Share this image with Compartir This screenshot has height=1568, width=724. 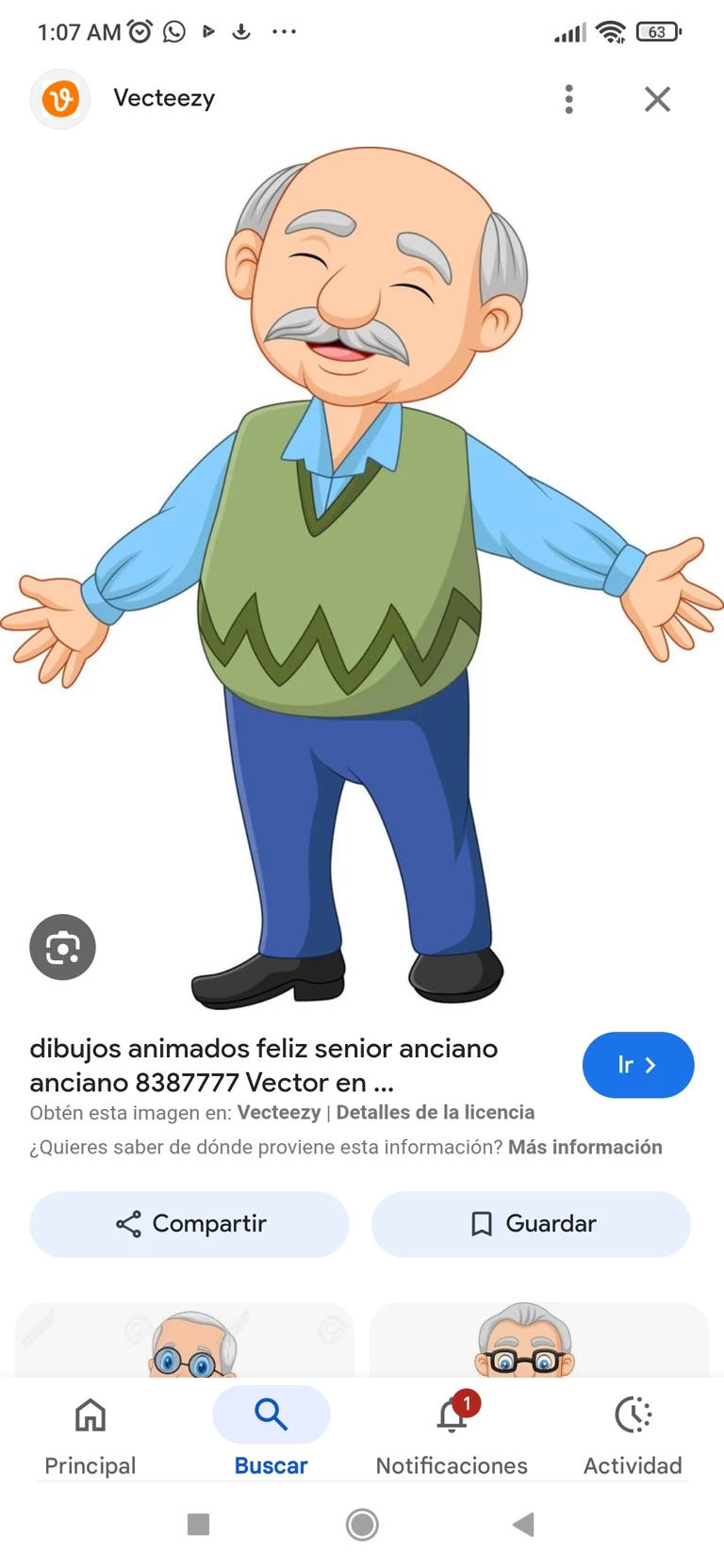click(189, 1224)
